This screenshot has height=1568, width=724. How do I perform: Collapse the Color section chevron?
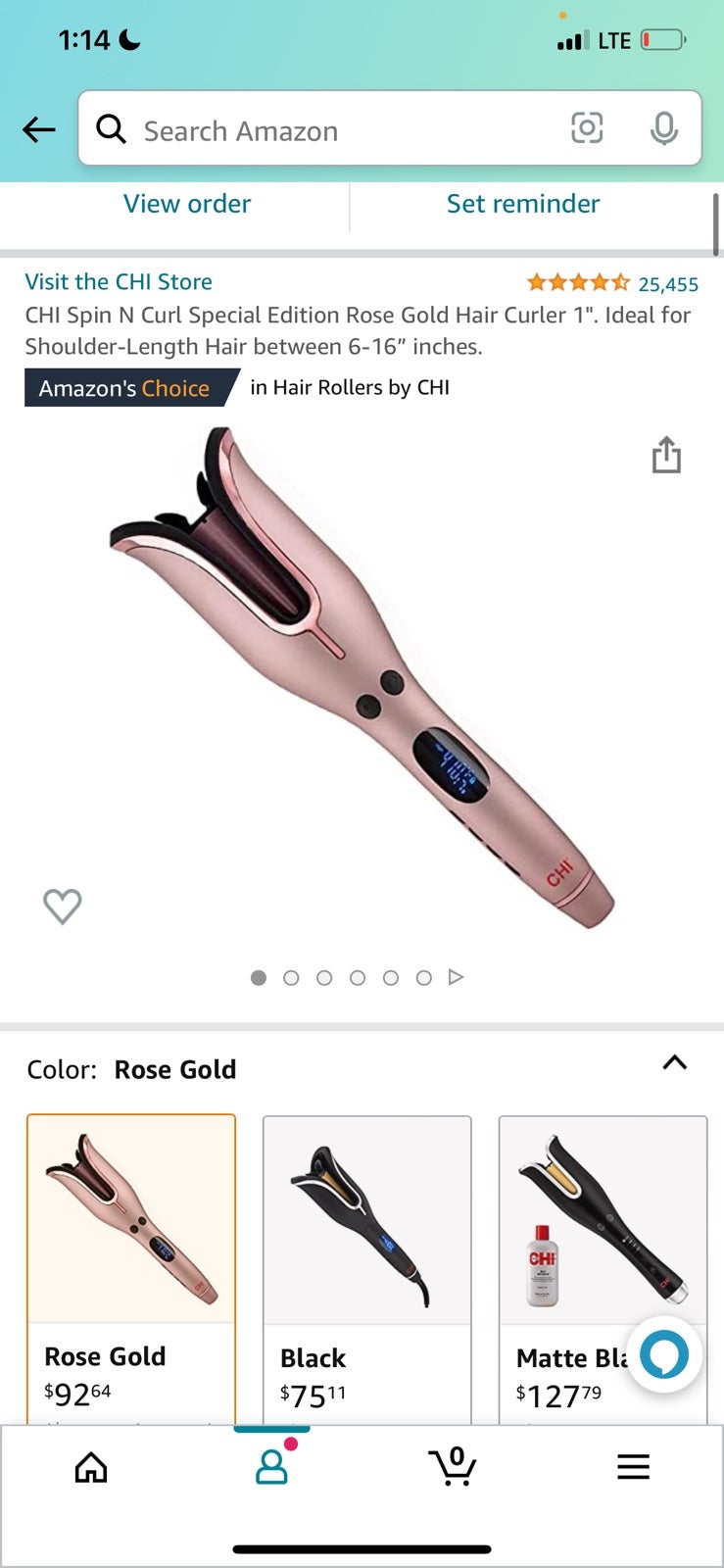(x=675, y=1063)
